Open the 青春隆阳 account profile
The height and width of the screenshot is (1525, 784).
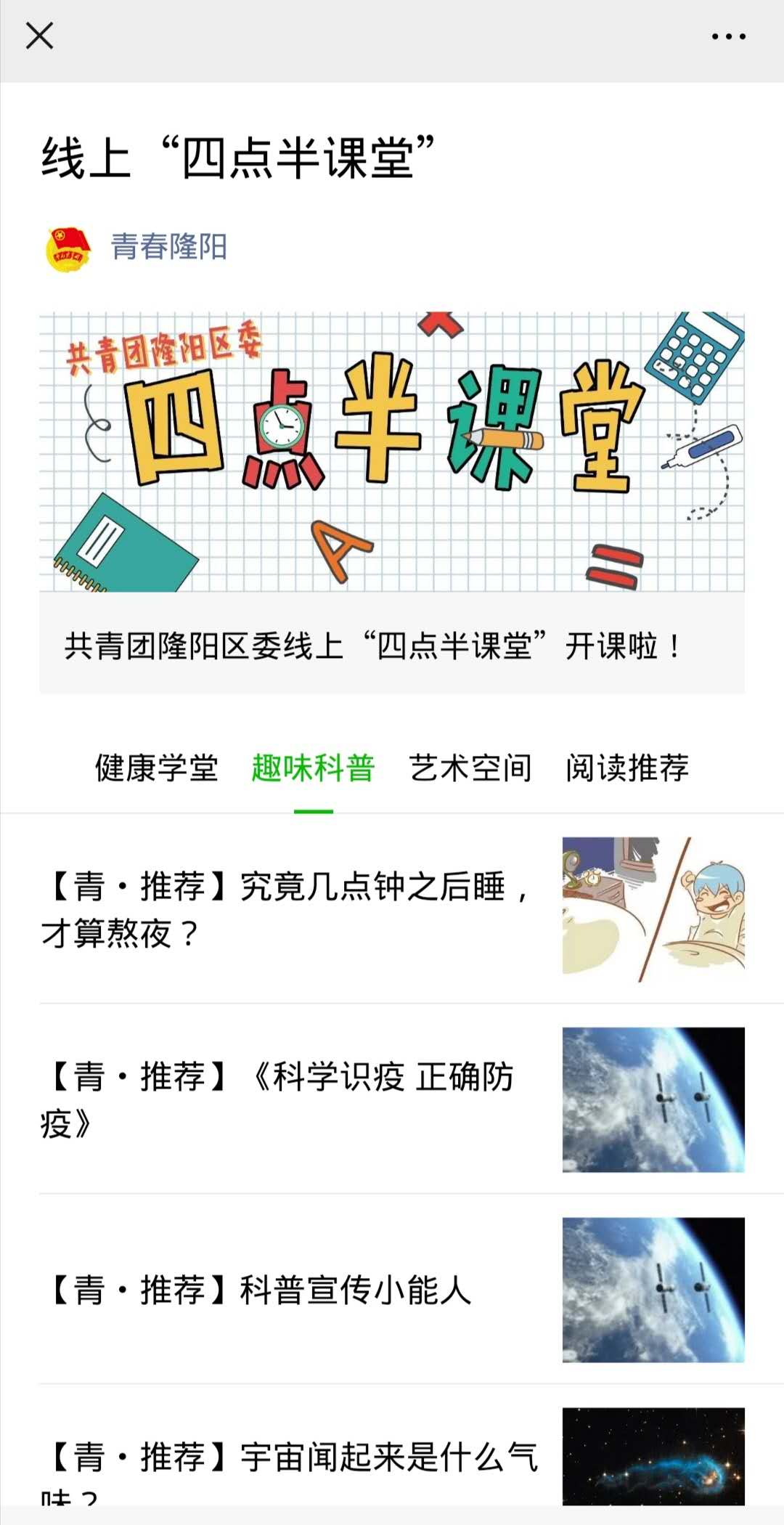coord(168,247)
